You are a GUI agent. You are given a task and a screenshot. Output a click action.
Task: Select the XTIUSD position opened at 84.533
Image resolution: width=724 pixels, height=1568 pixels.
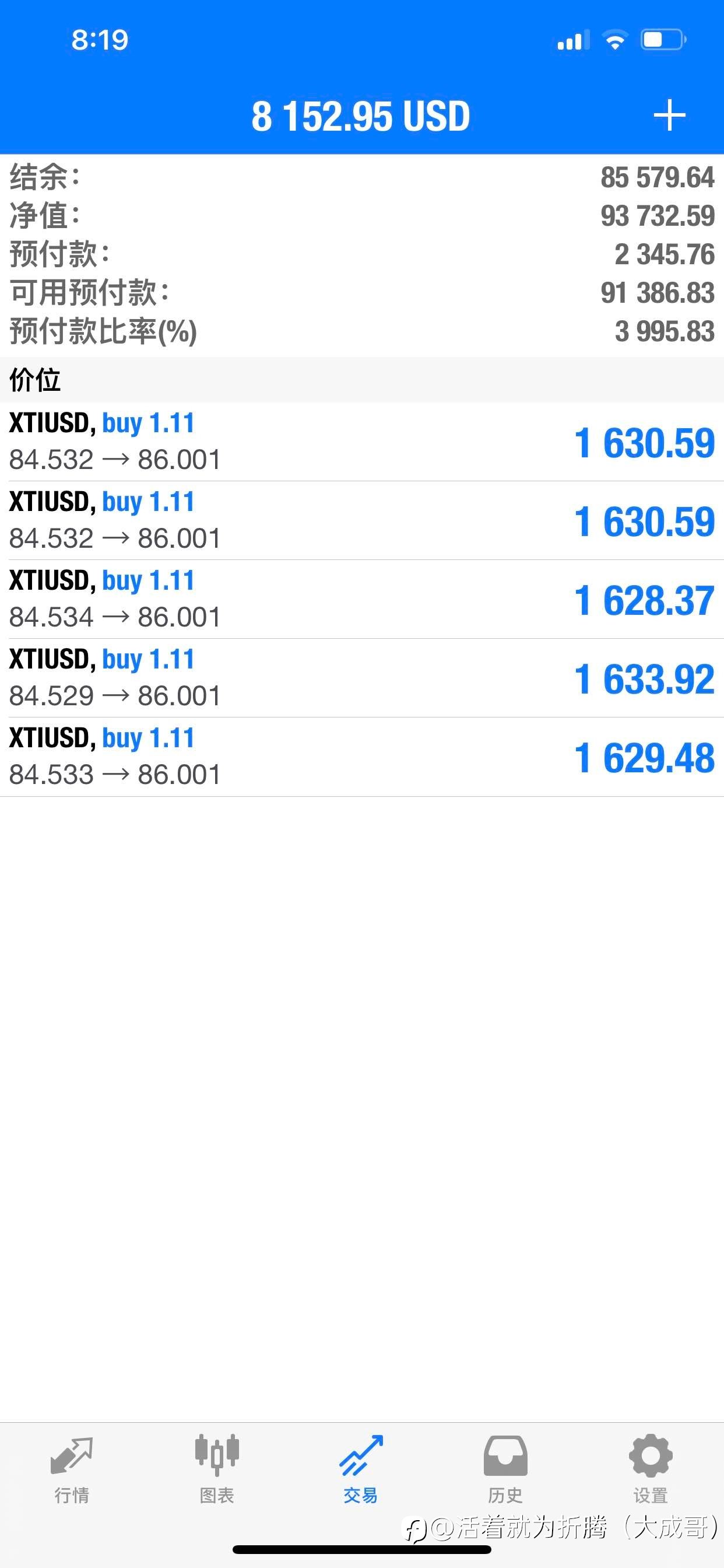pyautogui.click(x=362, y=757)
